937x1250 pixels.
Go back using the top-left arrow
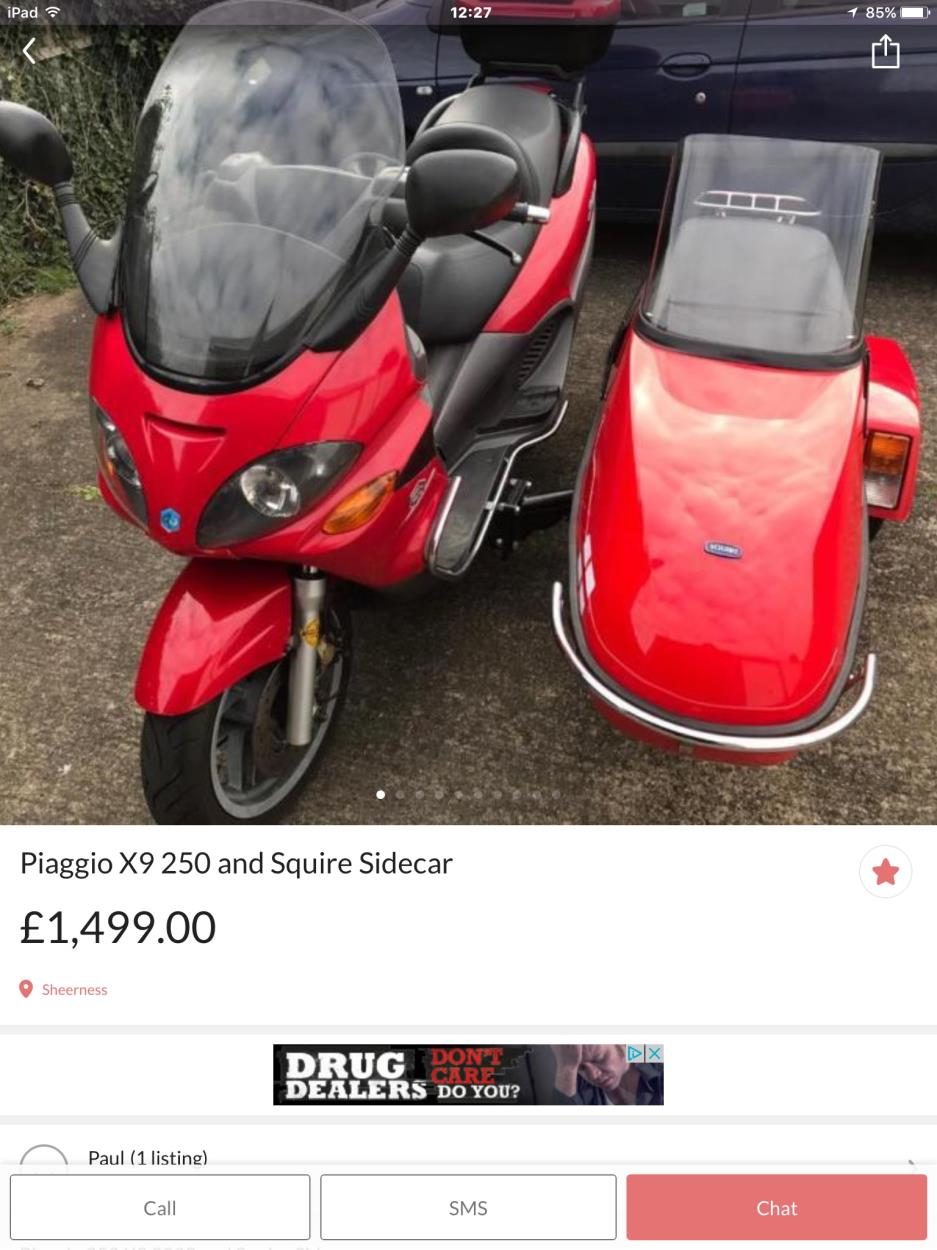tap(29, 51)
